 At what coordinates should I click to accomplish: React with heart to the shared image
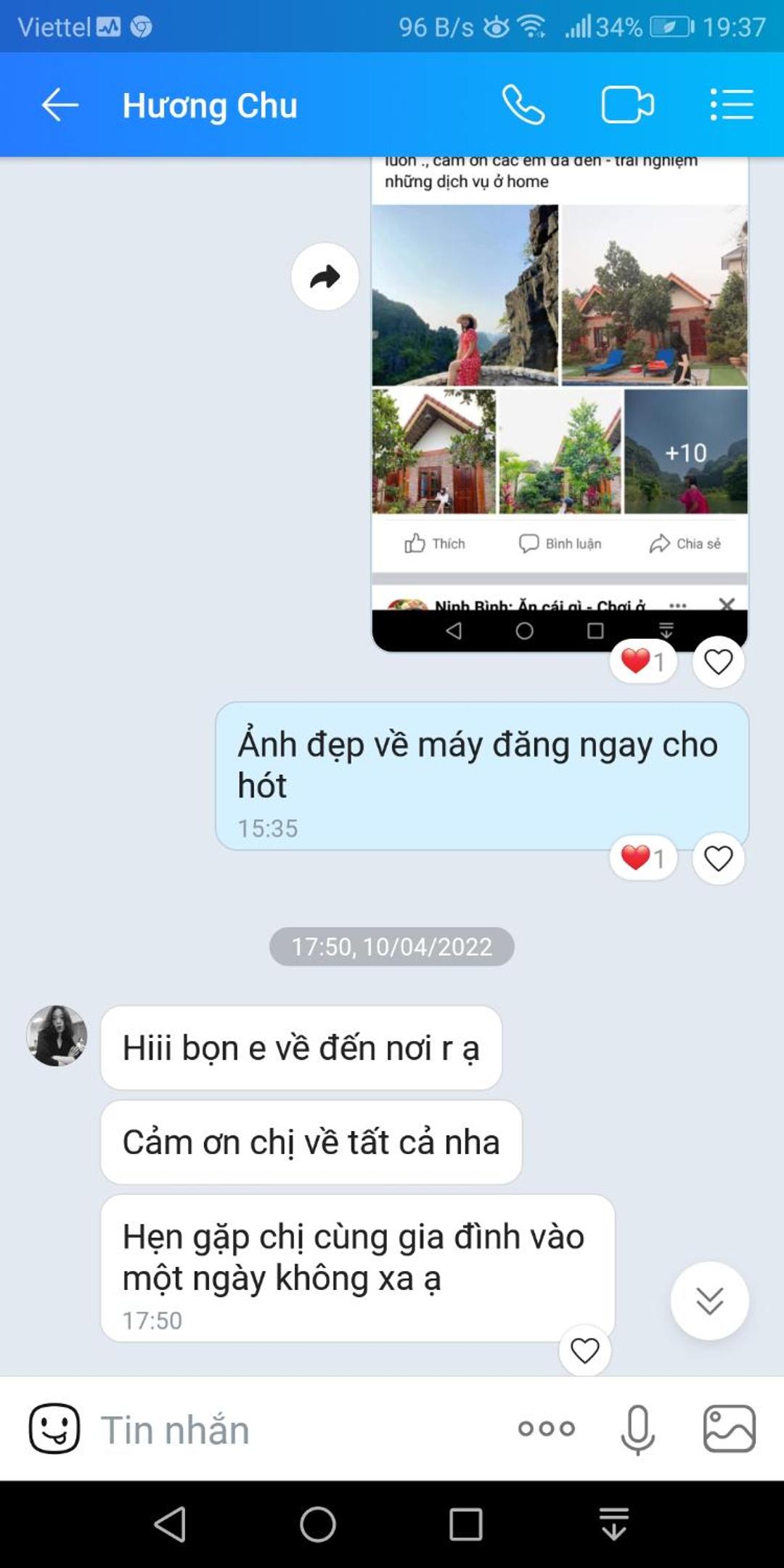(x=718, y=661)
